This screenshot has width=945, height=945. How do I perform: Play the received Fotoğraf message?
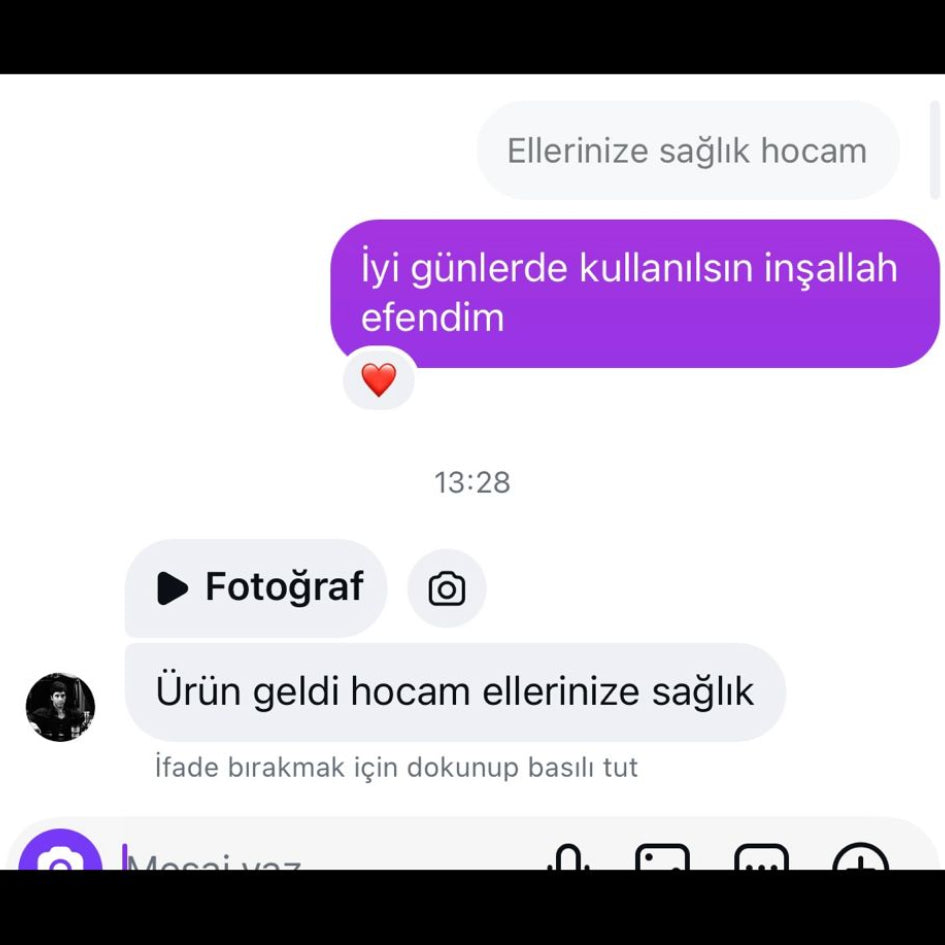click(256, 588)
